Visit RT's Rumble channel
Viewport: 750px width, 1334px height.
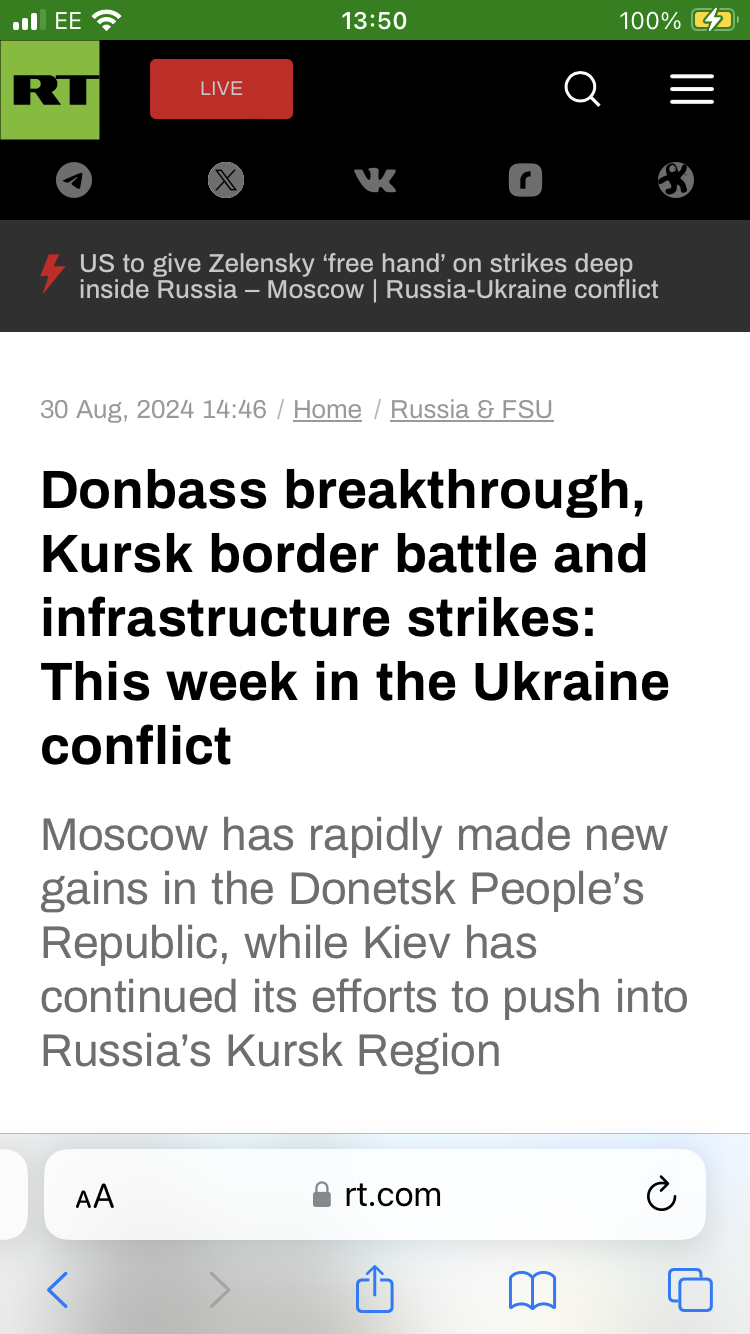(525, 180)
